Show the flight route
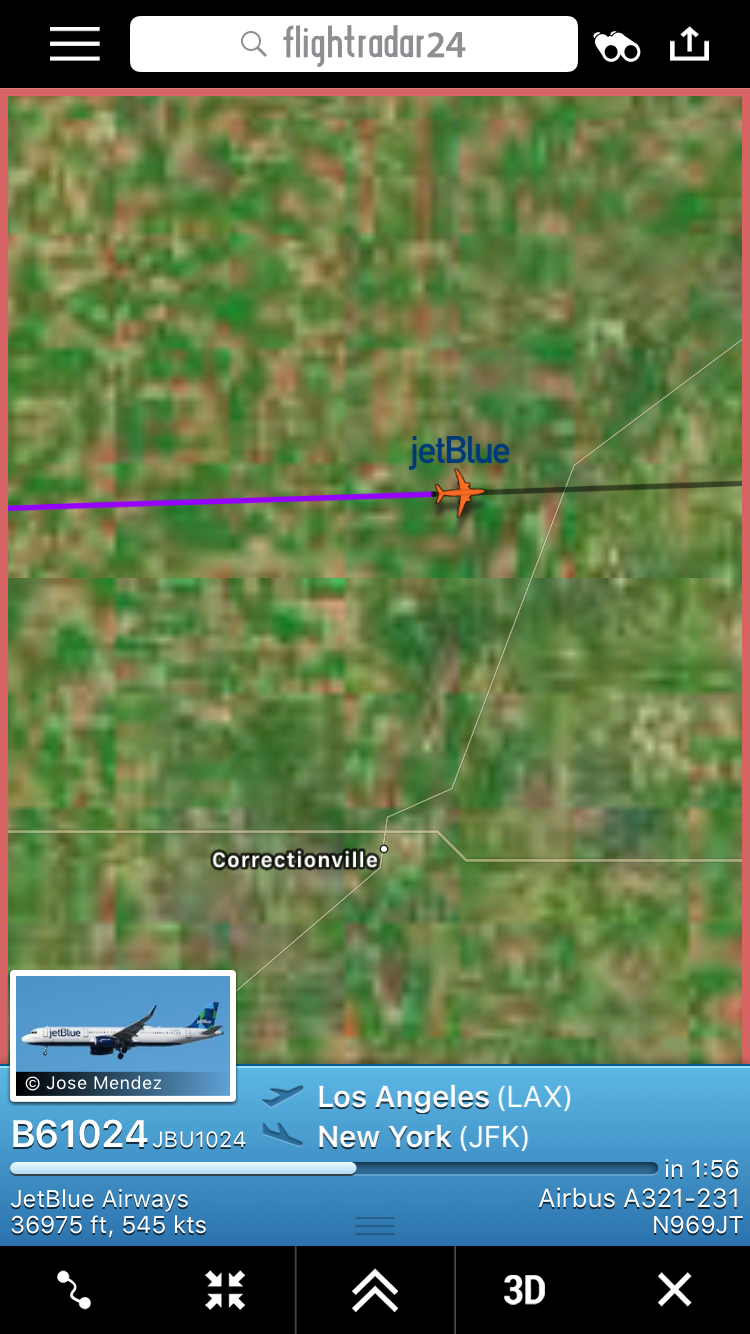 (x=74, y=1290)
